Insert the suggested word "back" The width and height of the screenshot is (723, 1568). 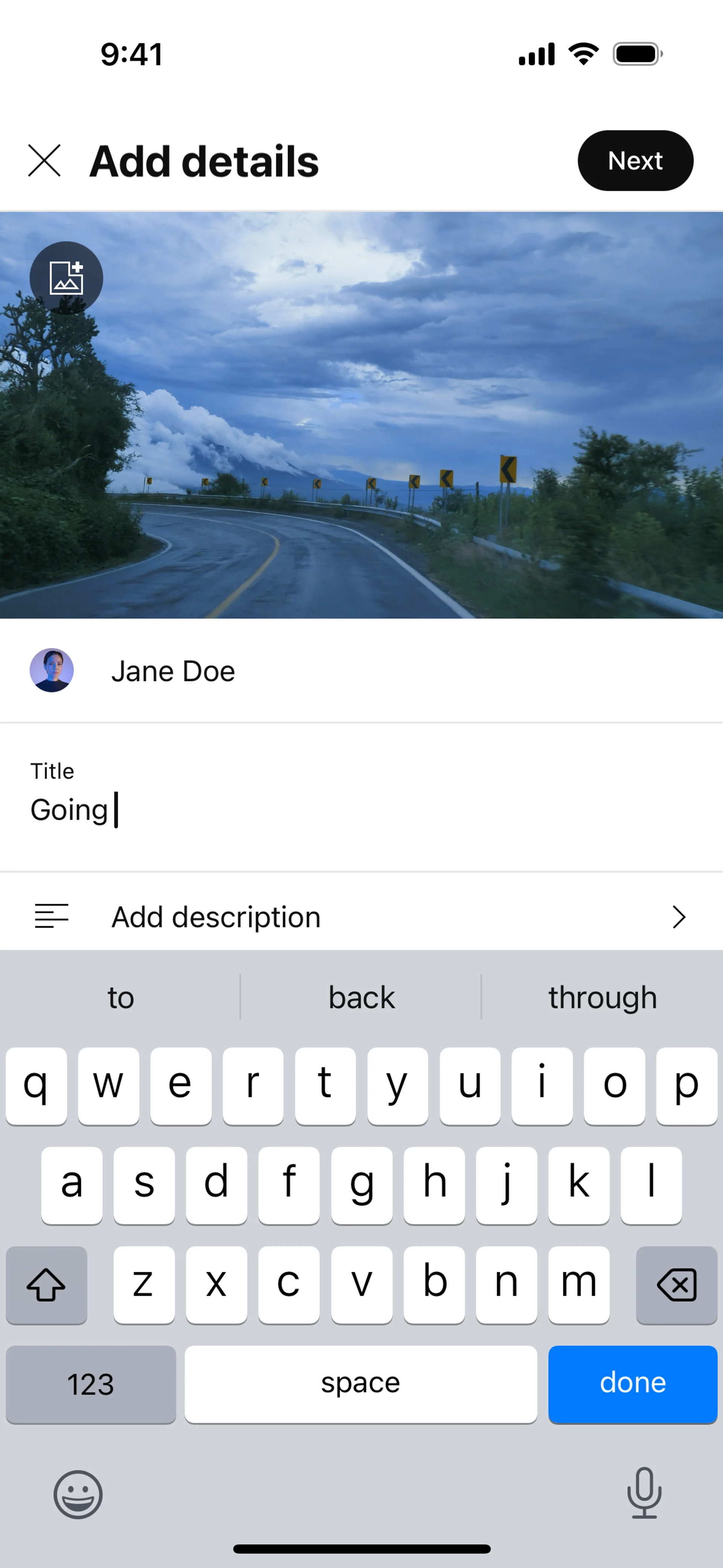coord(361,998)
